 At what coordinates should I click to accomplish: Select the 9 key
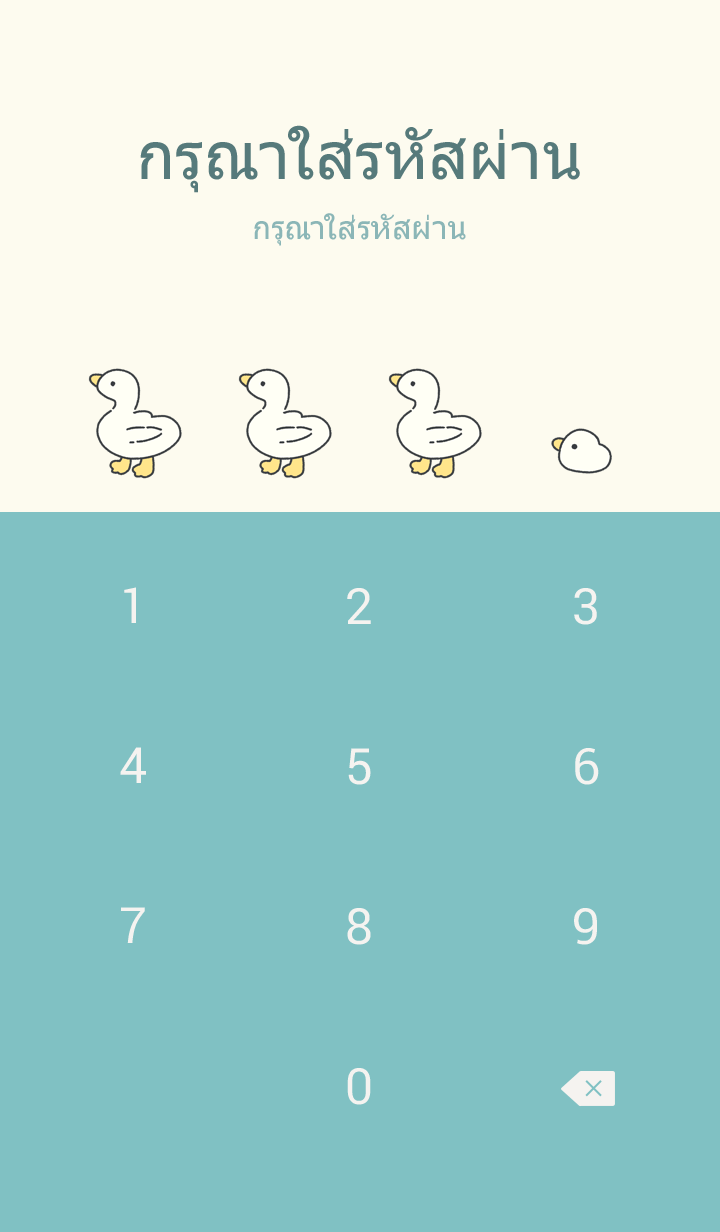click(x=586, y=927)
